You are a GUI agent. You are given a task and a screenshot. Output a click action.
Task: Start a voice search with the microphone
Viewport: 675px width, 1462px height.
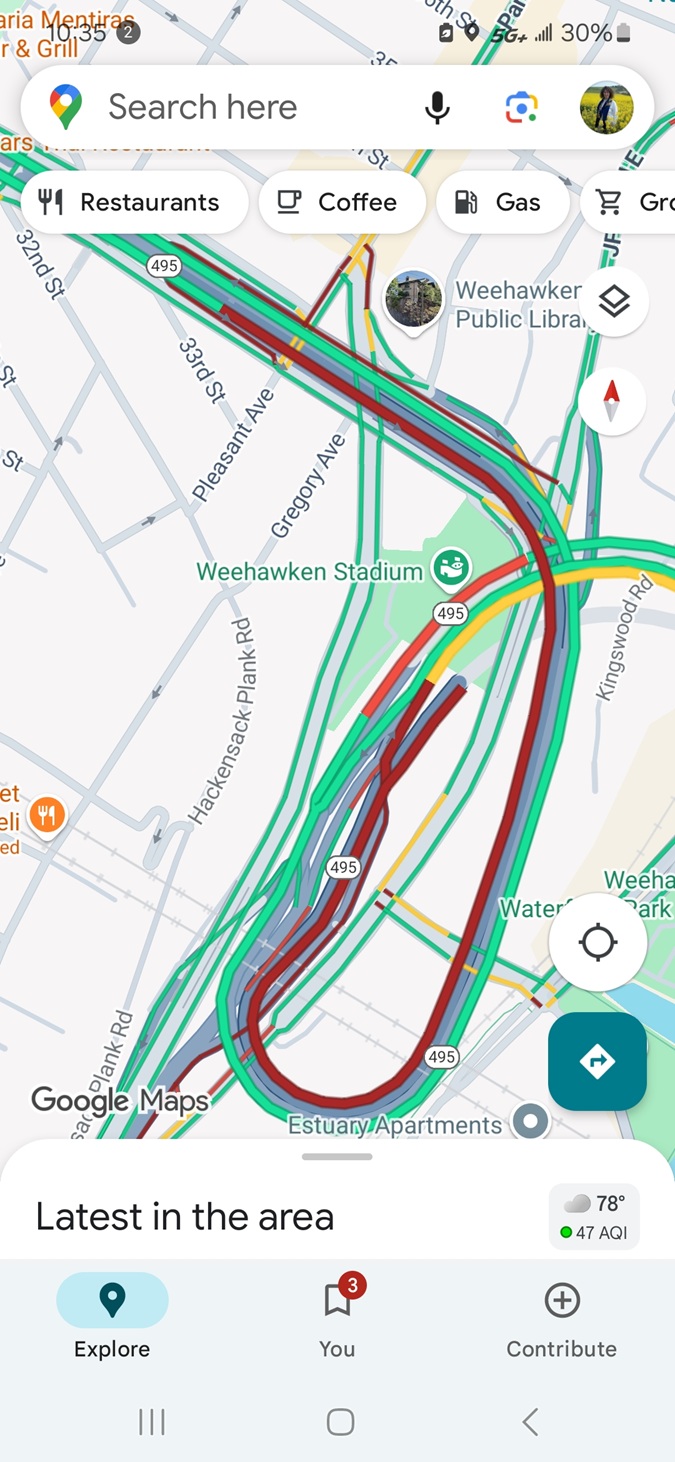437,107
